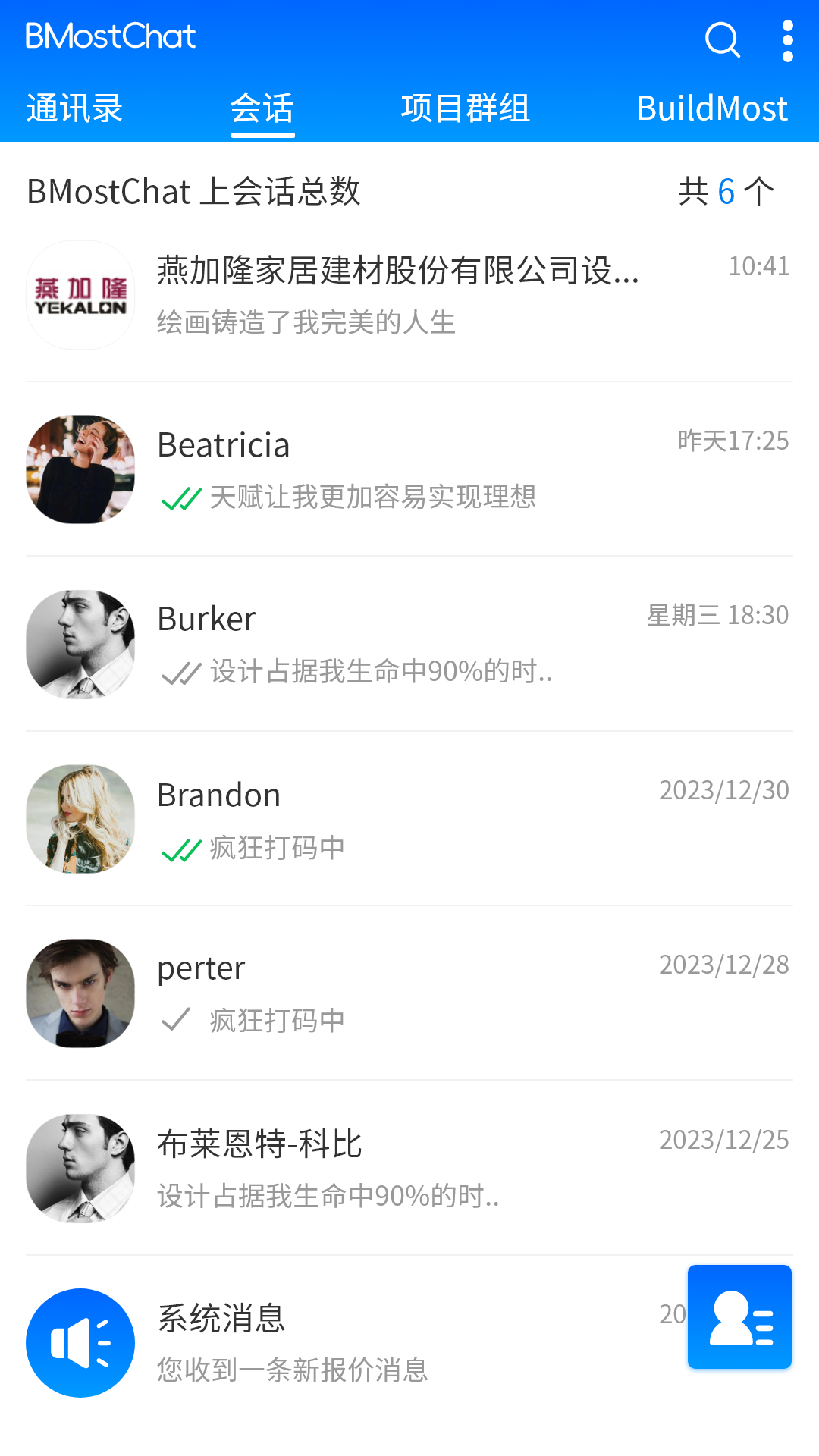This screenshot has width=819, height=1456.
Task: Click the green double checkmark beside Beatricia's message
Action: pos(180,498)
